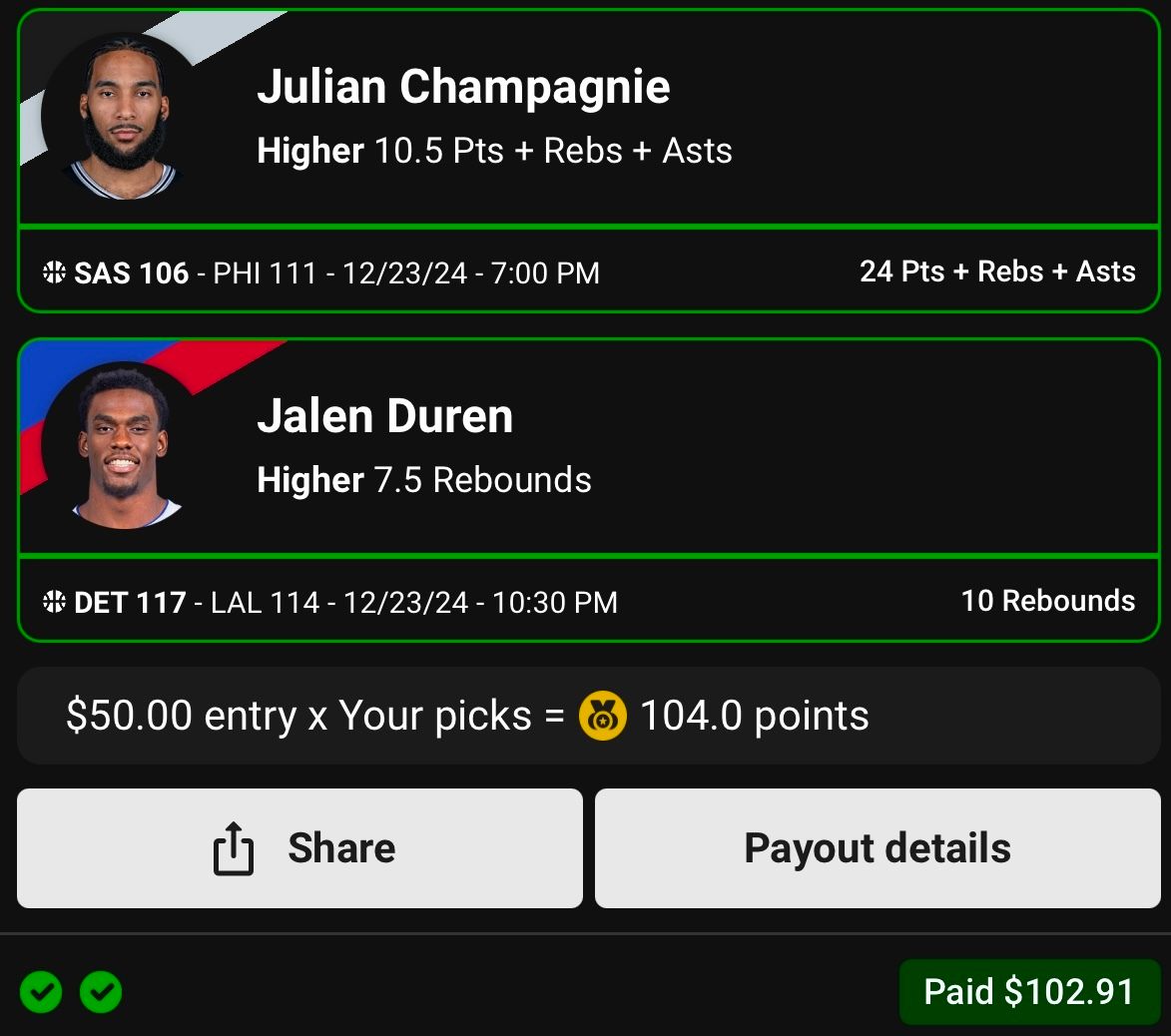Share this winning entry
Screen dimensions: 1171x1036
299,848
